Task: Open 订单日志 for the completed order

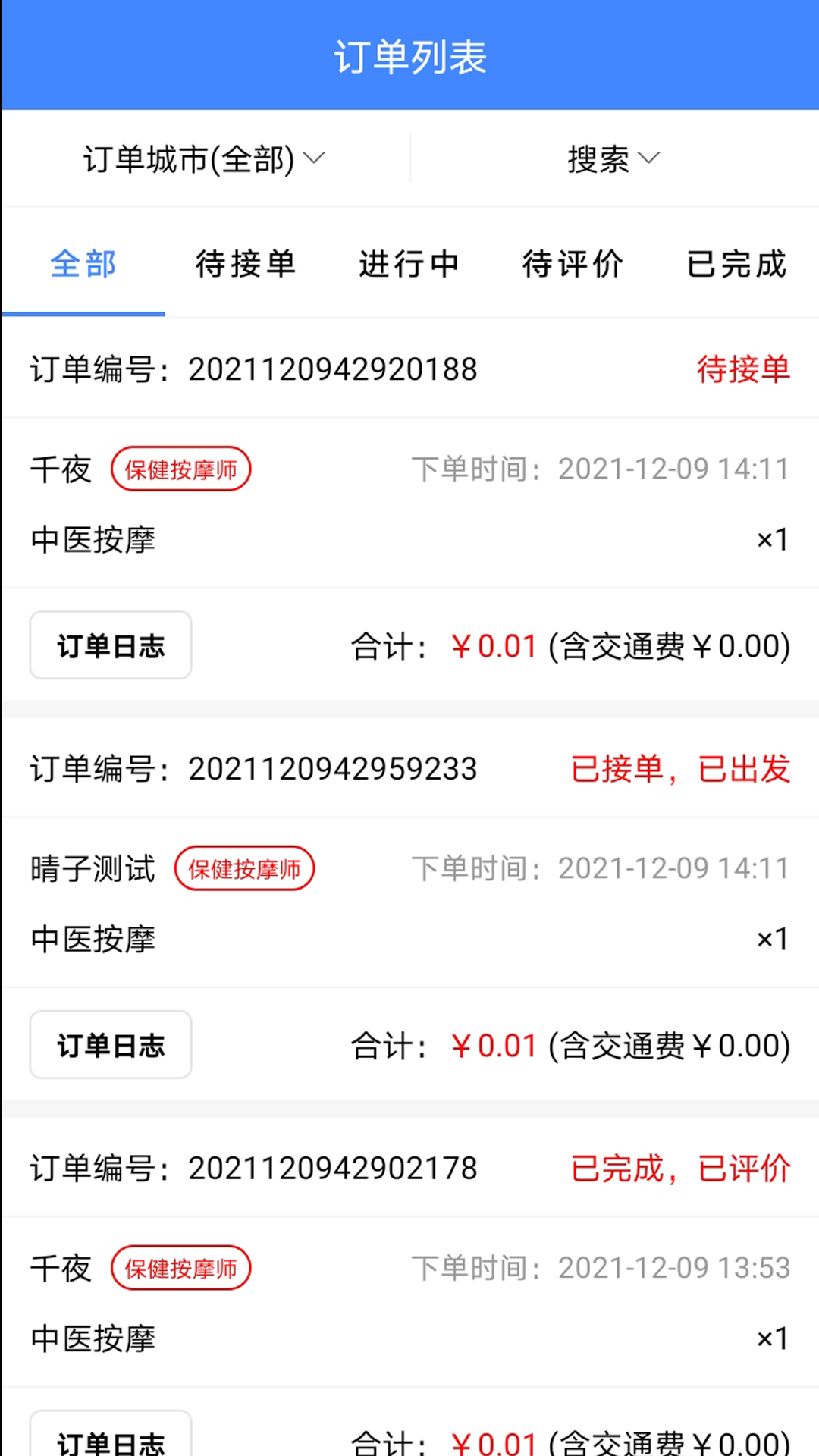Action: coord(110,1439)
